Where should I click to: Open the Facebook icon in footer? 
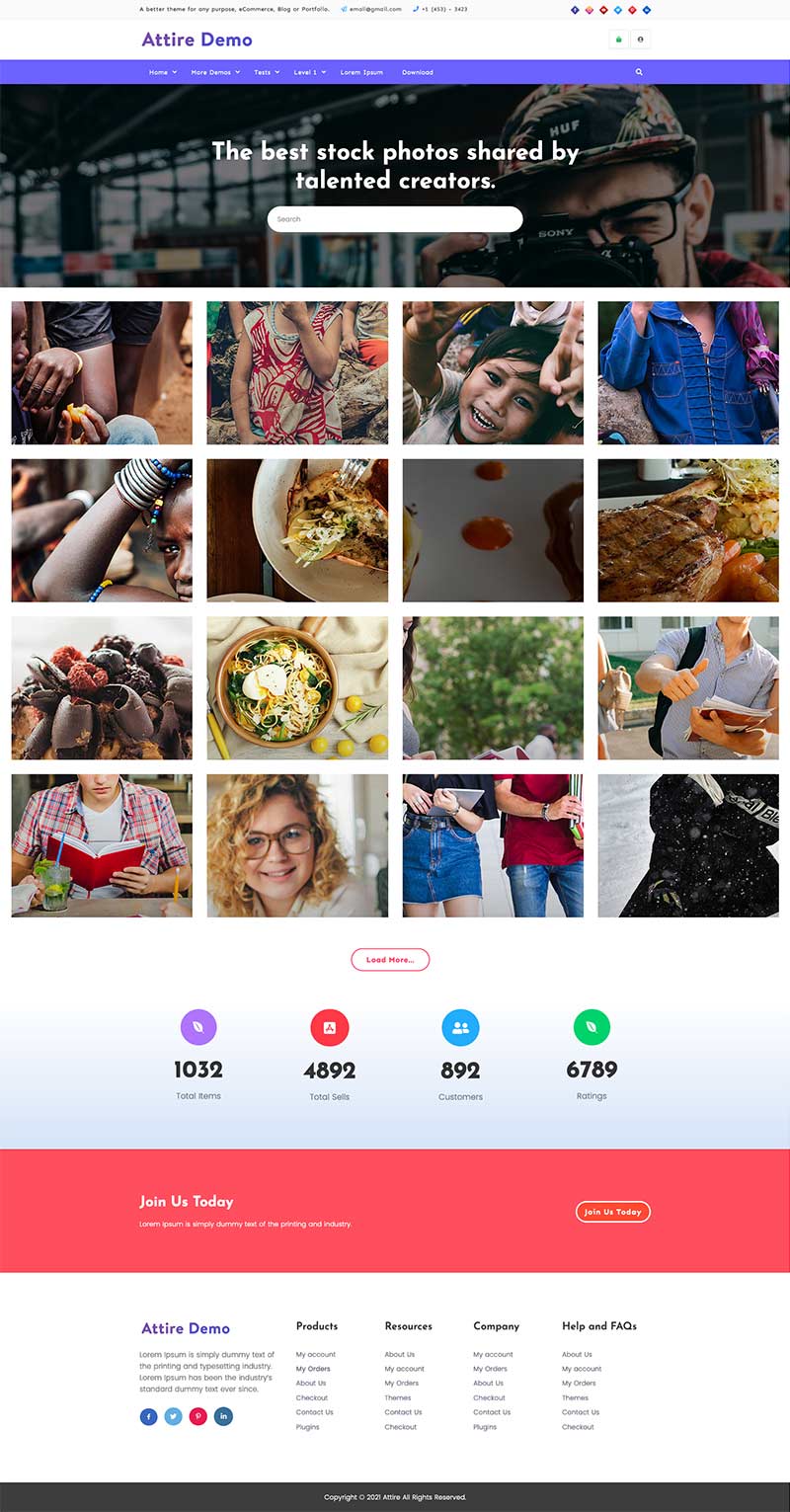149,1416
